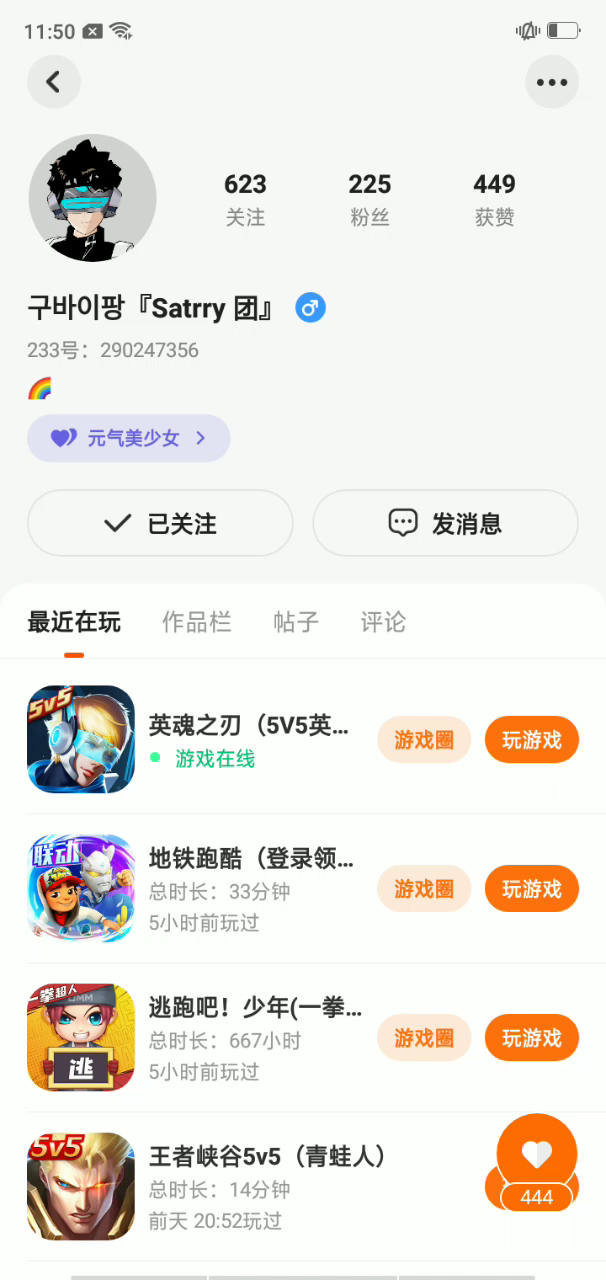Tap 玩游戏 for 地铁跑酷
This screenshot has width=606, height=1280.
[532, 889]
